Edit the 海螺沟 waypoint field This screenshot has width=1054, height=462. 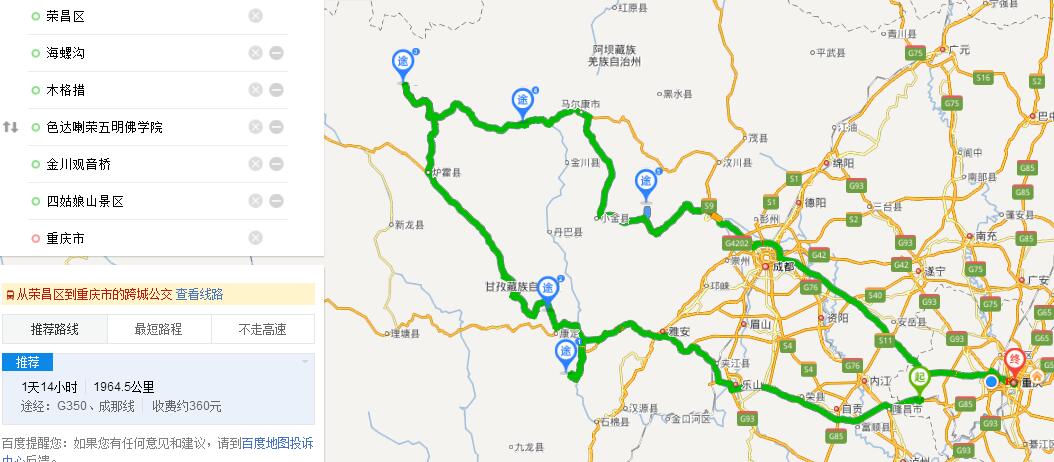point(140,53)
